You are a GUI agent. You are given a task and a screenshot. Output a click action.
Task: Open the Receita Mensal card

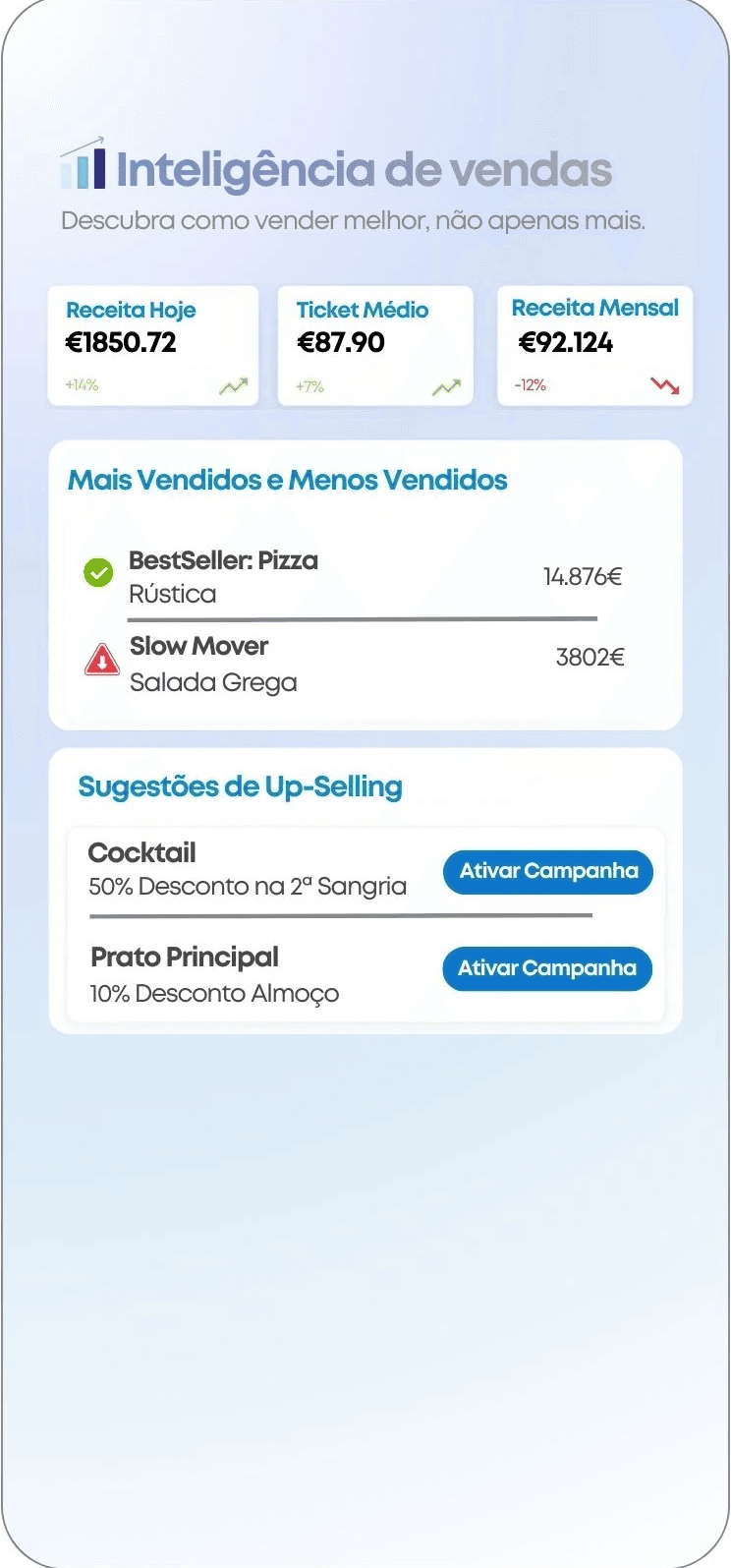click(x=593, y=346)
